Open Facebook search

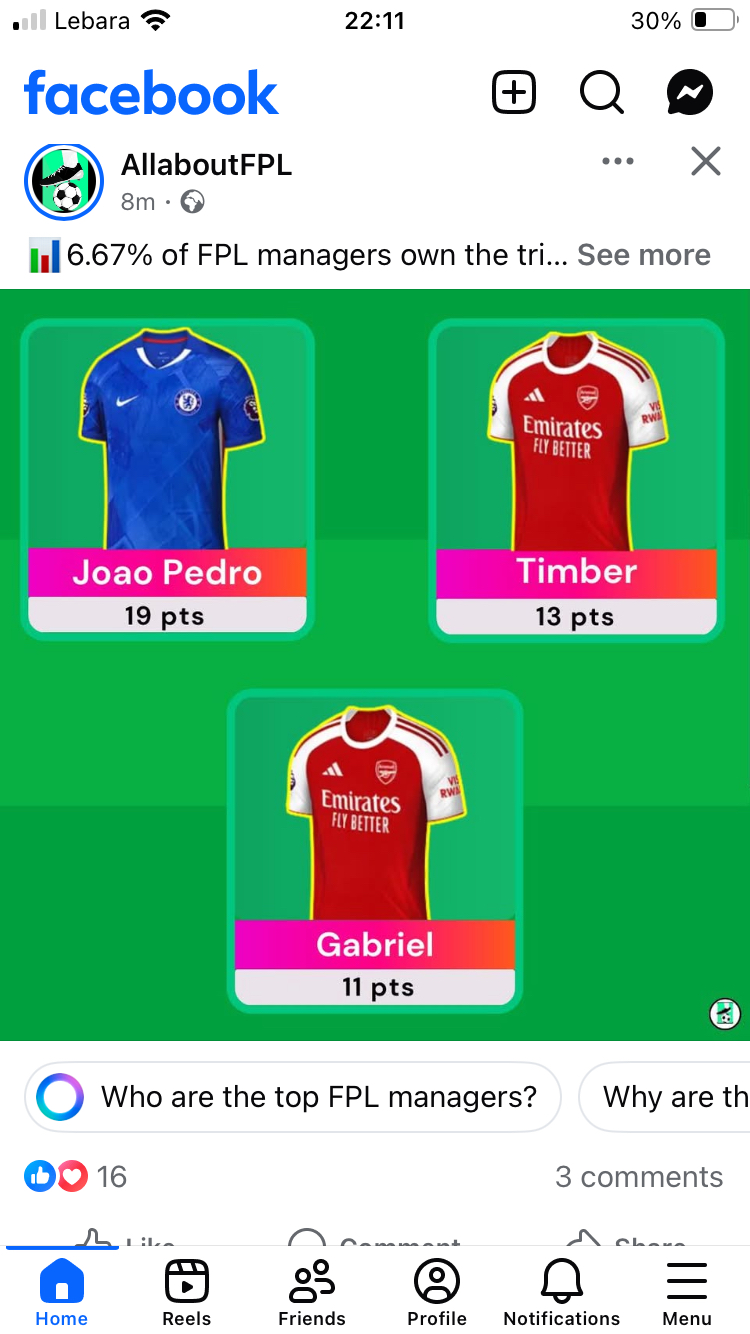point(601,93)
